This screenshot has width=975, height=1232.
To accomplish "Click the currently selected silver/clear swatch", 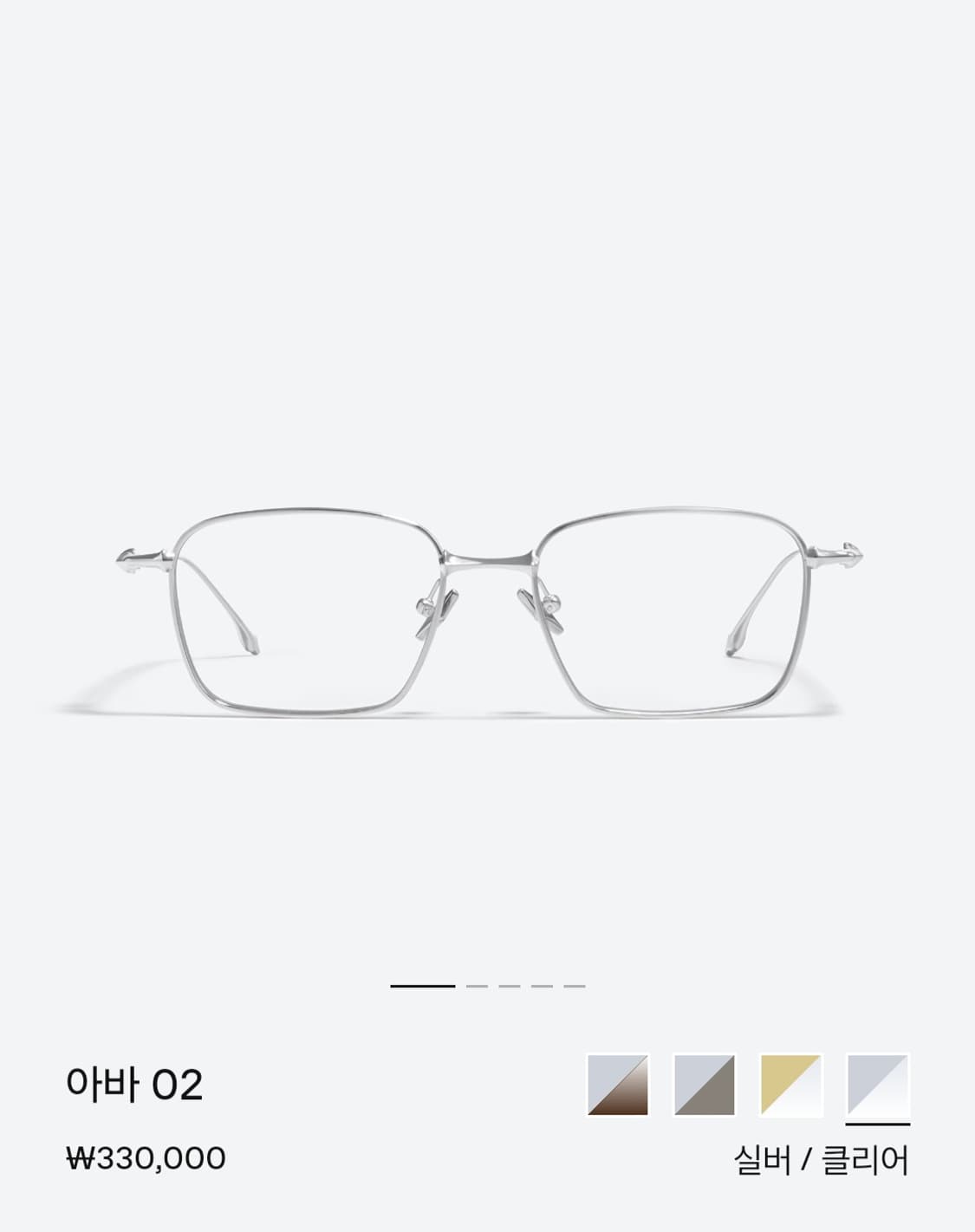I will pyautogui.click(x=877, y=1084).
